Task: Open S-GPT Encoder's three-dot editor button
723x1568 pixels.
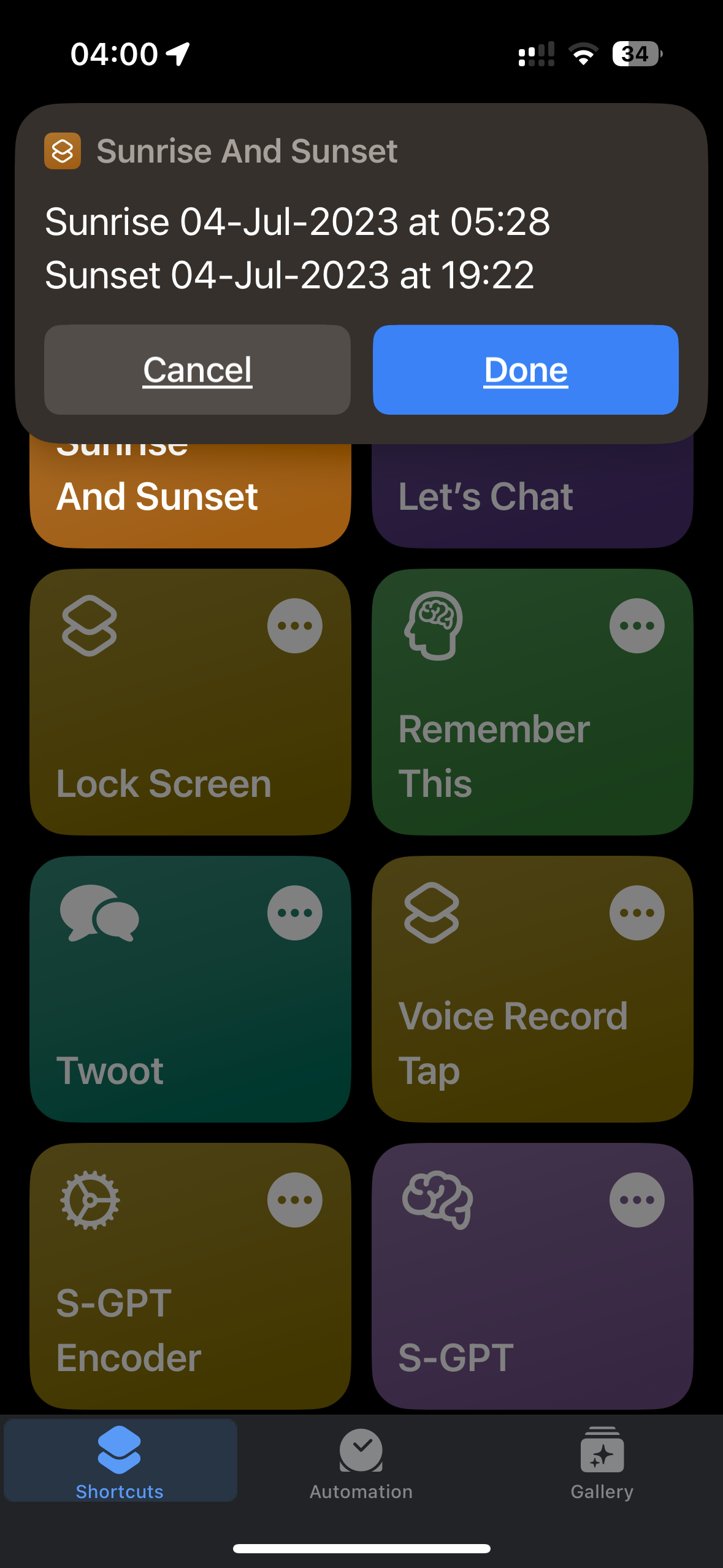Action: (x=294, y=1200)
